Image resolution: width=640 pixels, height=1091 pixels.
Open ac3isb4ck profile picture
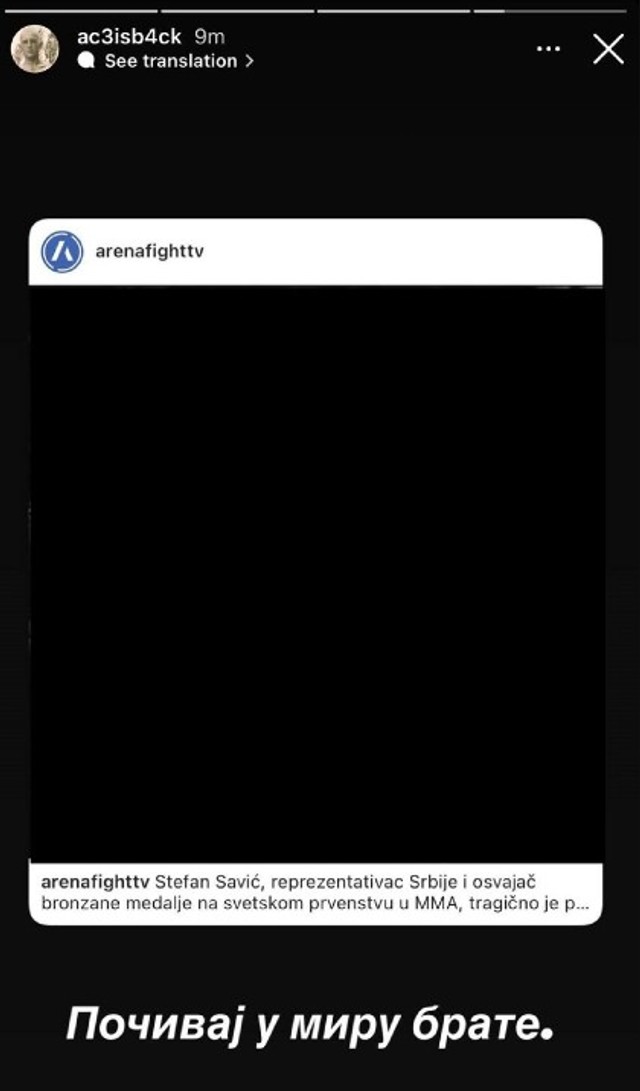coord(35,48)
